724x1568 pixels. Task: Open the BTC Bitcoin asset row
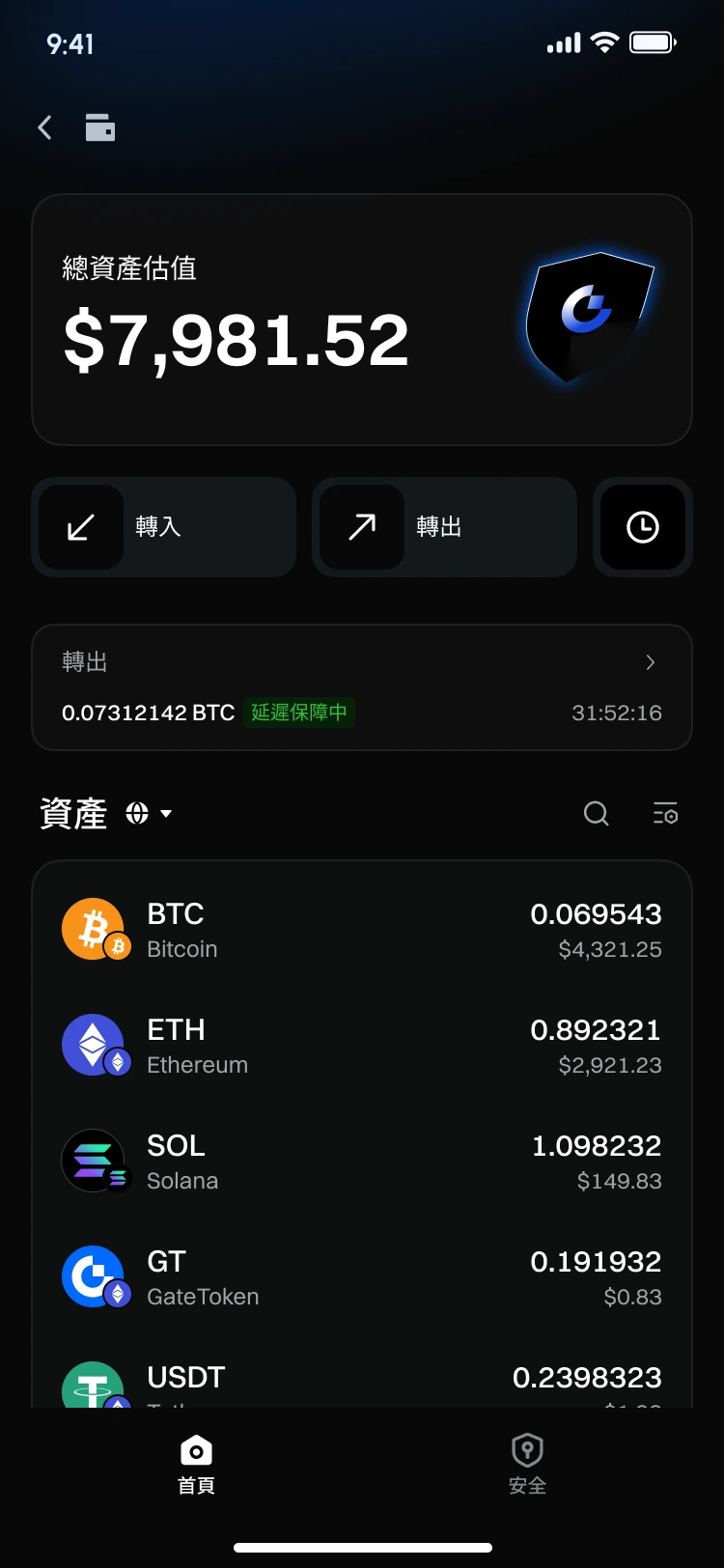click(x=361, y=931)
